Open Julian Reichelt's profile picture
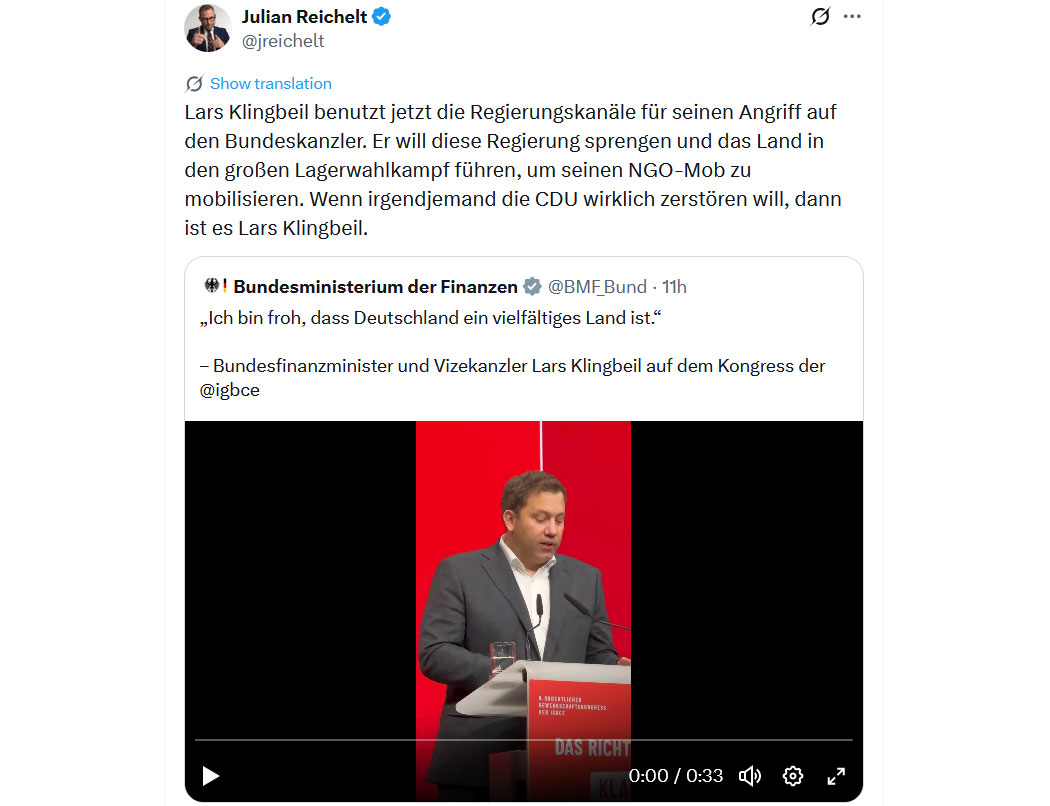Viewport: 1050px width, 806px height. point(208,28)
